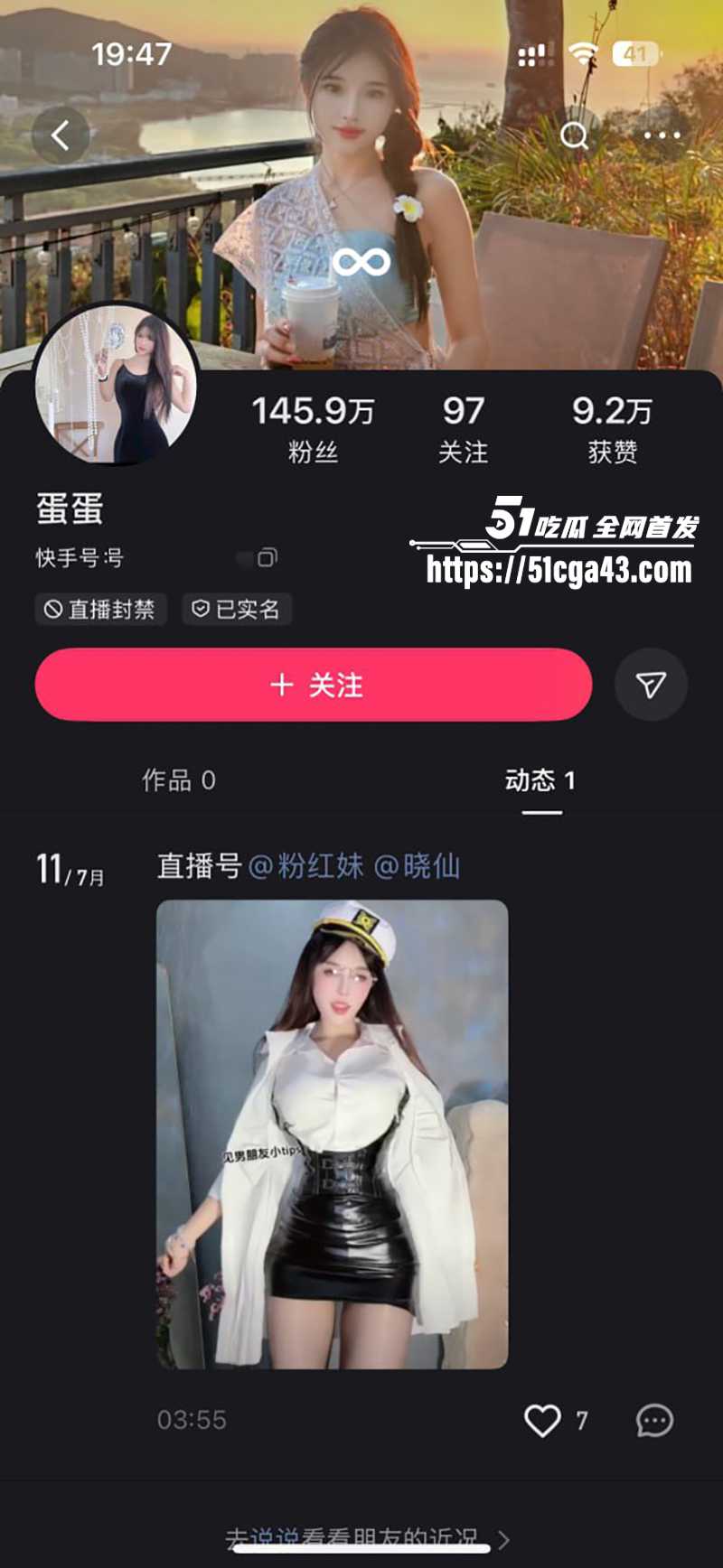
Task: Open the @晓仙 mention link
Action: pos(418,866)
